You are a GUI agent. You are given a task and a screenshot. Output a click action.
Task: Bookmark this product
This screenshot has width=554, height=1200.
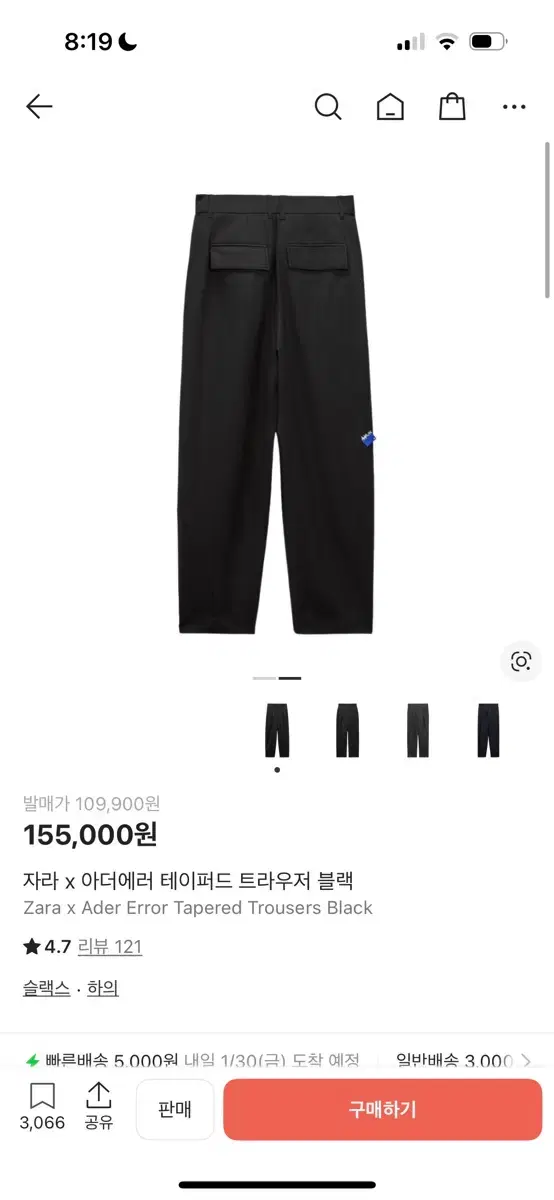click(42, 1108)
